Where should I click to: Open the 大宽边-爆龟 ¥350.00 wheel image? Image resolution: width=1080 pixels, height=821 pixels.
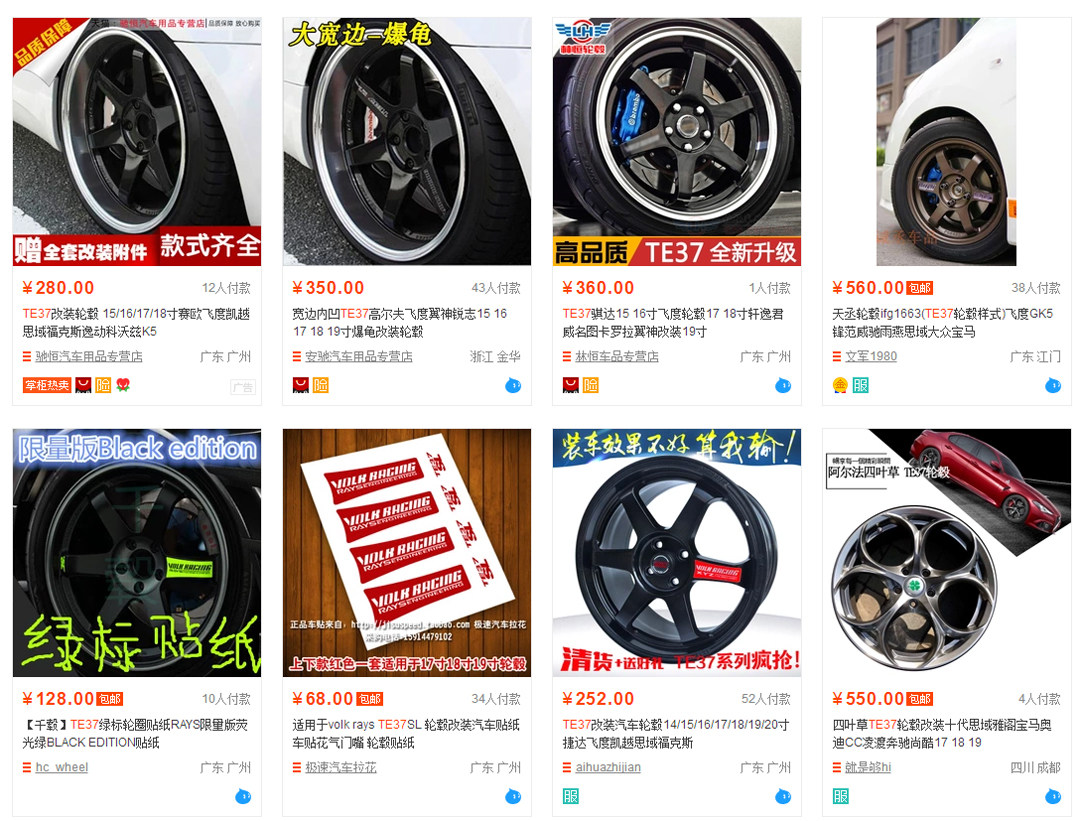click(x=407, y=141)
